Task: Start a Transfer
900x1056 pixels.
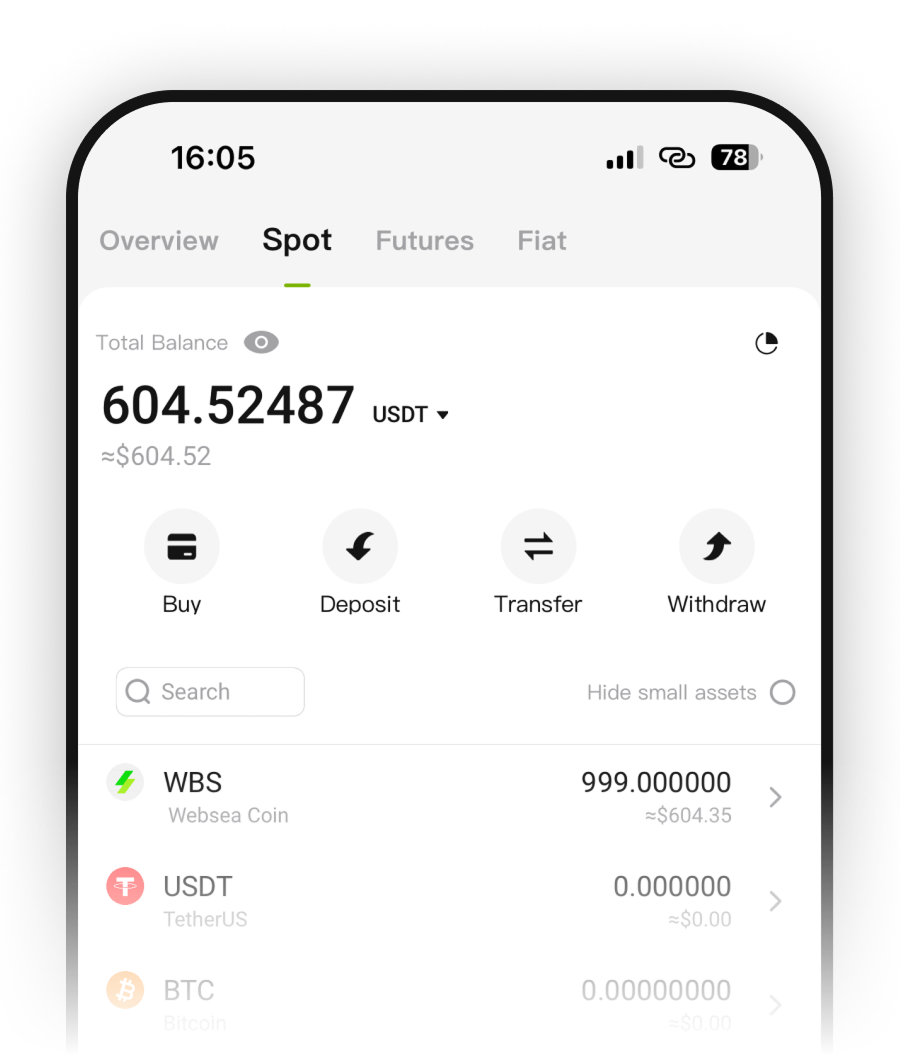Action: (x=538, y=547)
